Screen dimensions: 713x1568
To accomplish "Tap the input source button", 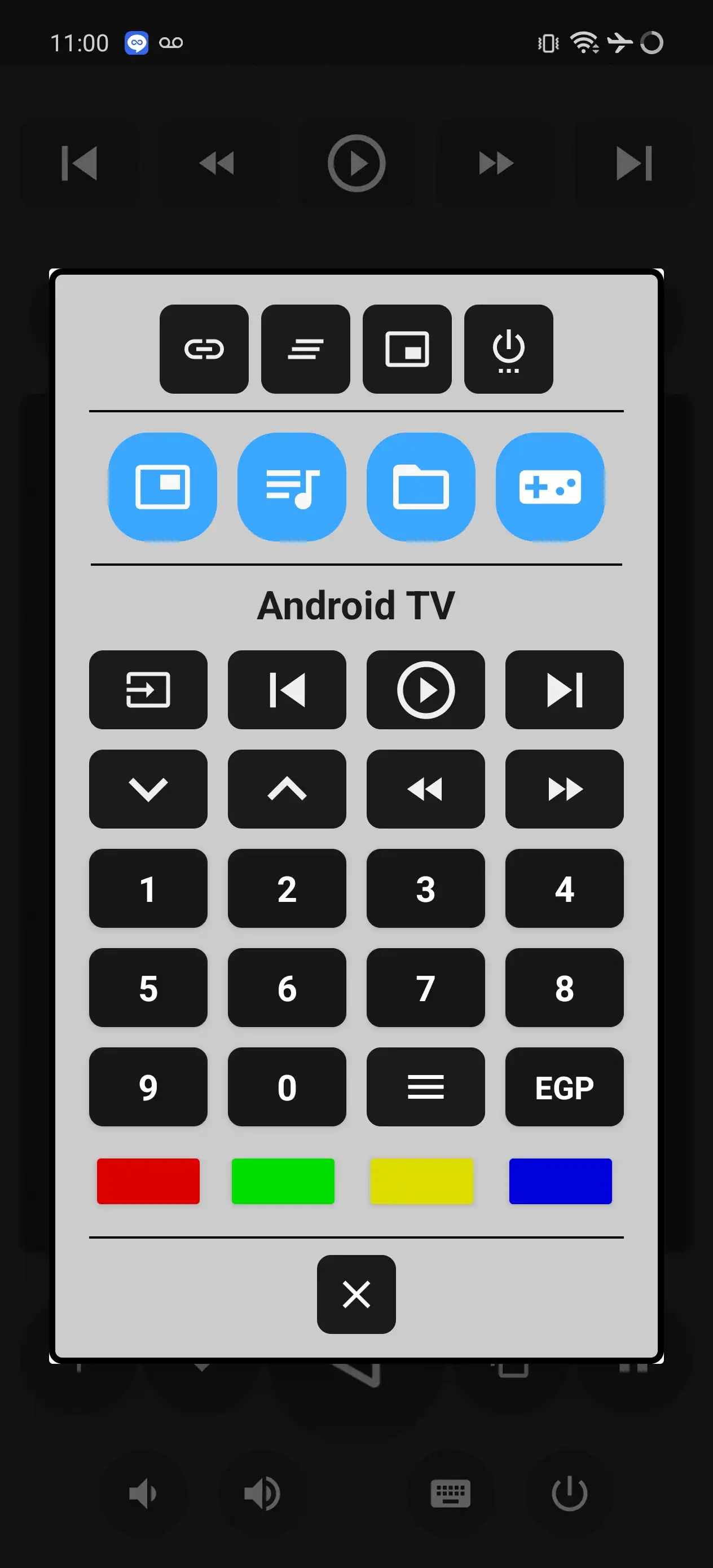I will pos(148,689).
